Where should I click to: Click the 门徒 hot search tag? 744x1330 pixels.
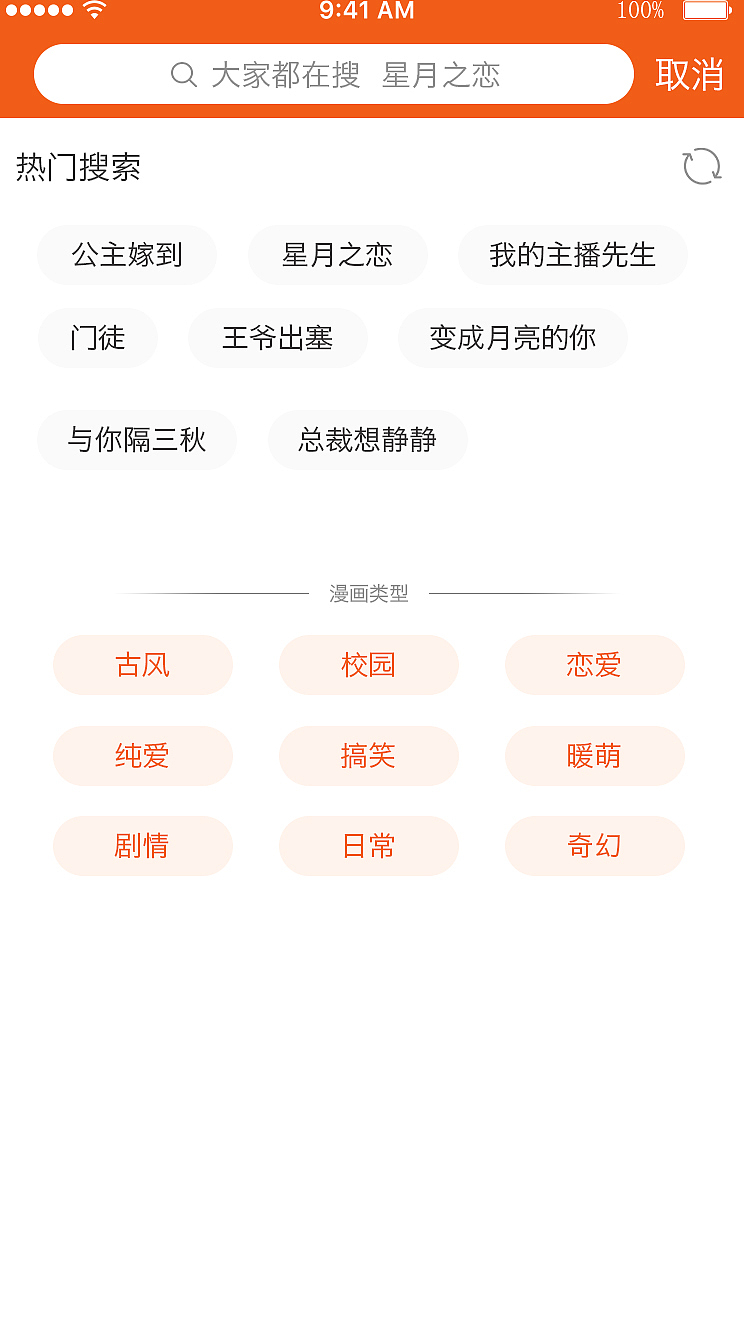97,338
